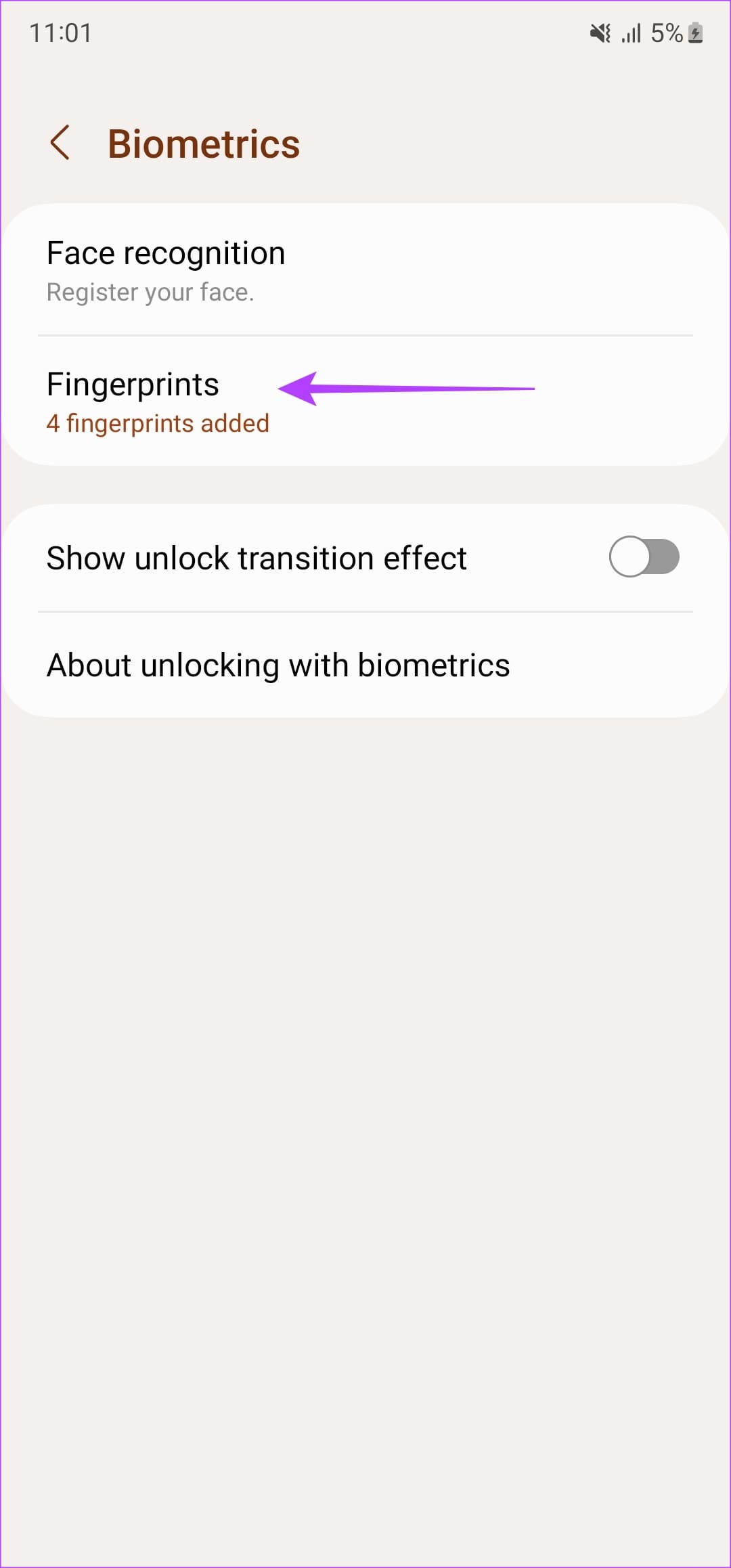
Task: Tap the muted sound icon in status bar
Action: coord(598,32)
